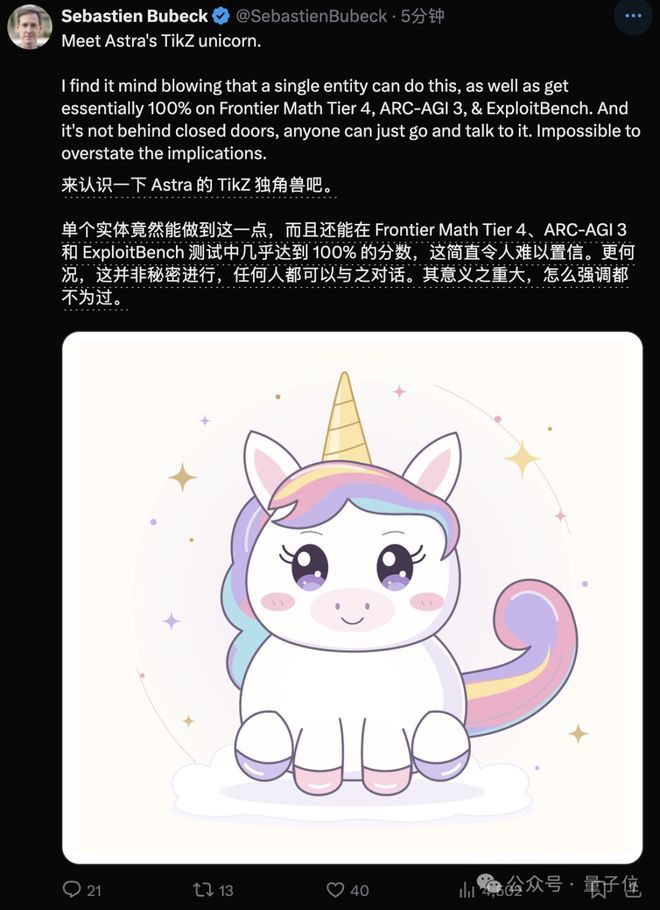Open the tweet's overflow menu

point(633,17)
